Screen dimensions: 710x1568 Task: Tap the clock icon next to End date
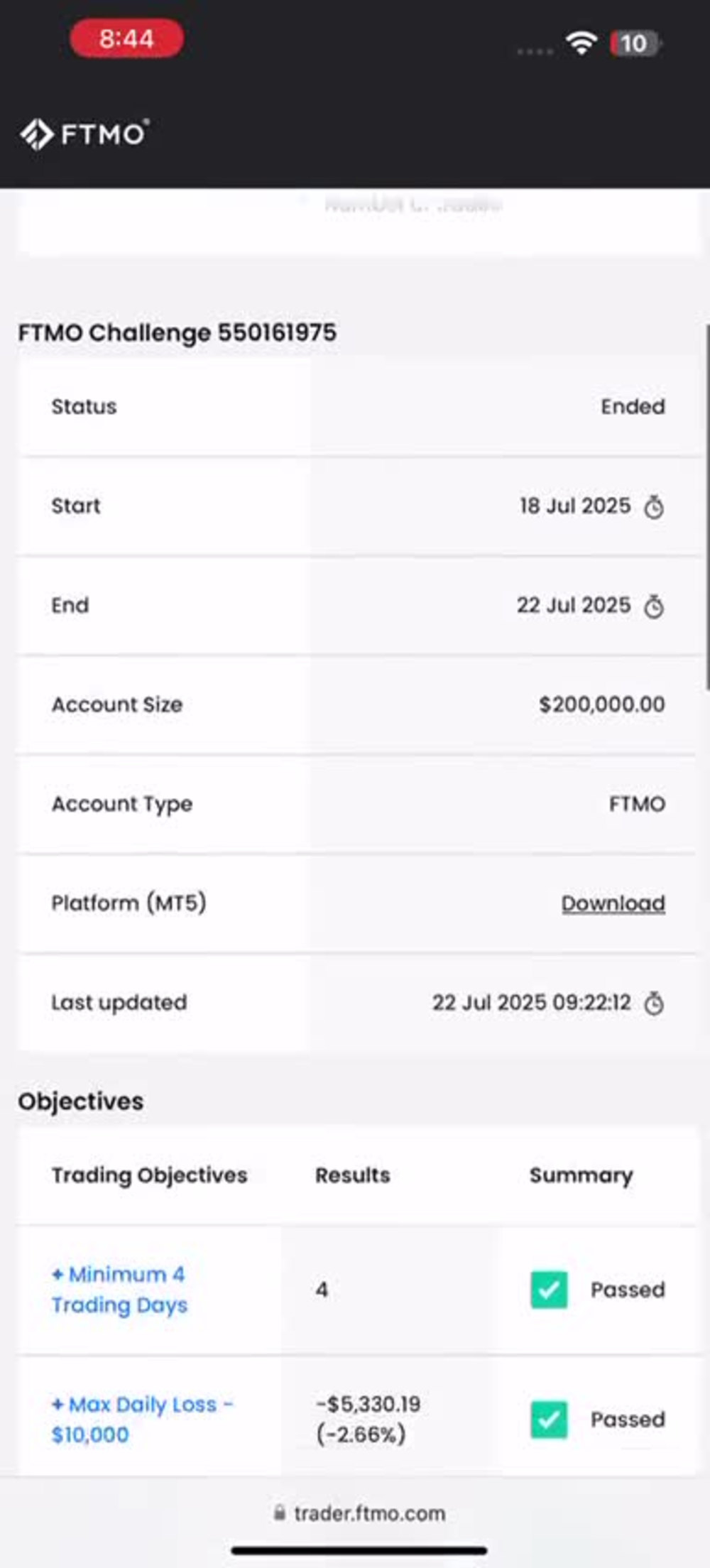point(653,606)
